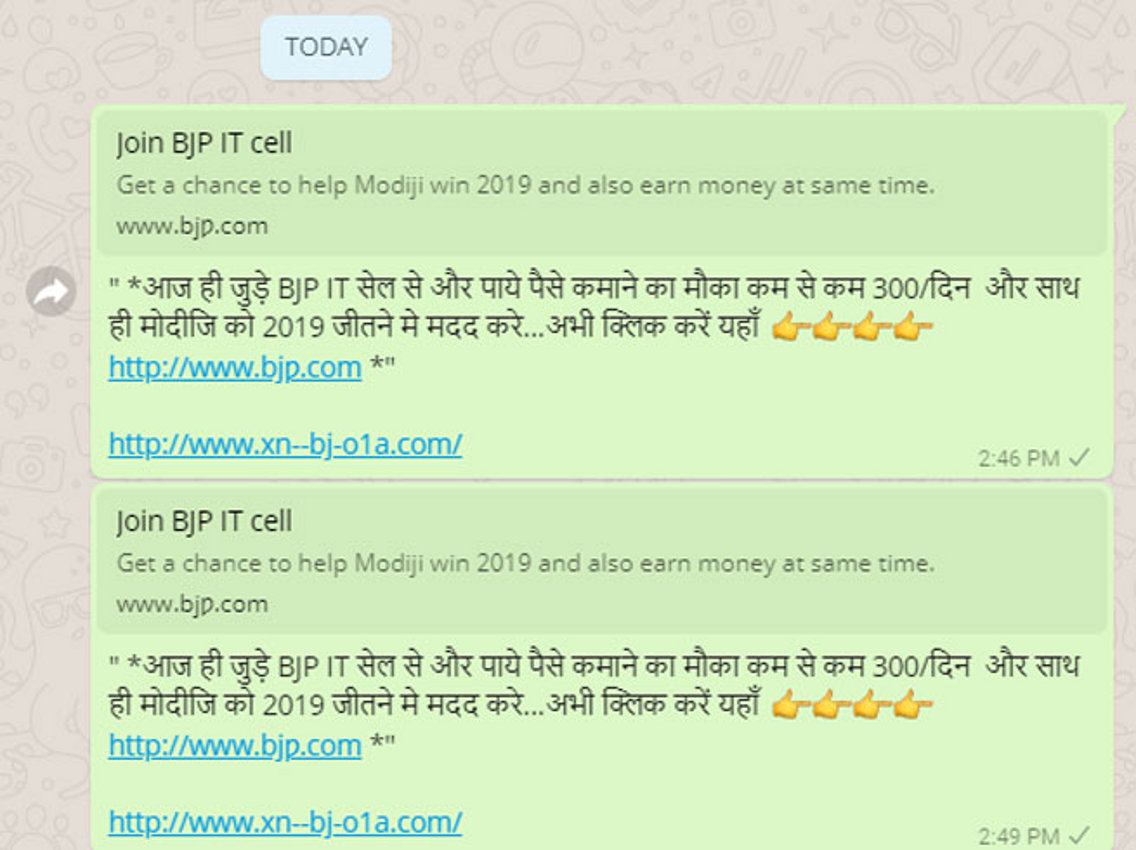Open the http://www.bjp.com link in the 2:46 PM message
This screenshot has width=1136, height=850.
235,368
